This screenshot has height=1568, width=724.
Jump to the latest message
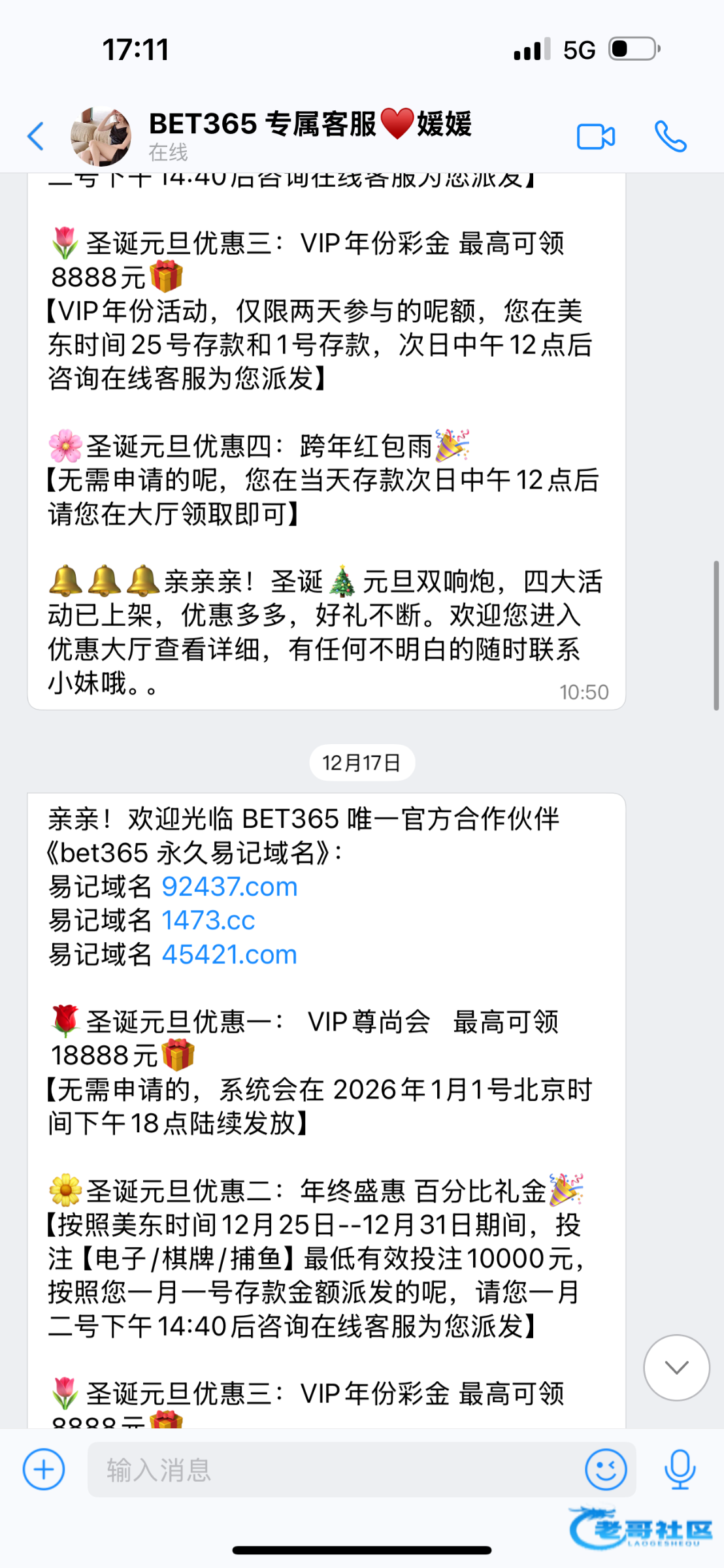[676, 1367]
